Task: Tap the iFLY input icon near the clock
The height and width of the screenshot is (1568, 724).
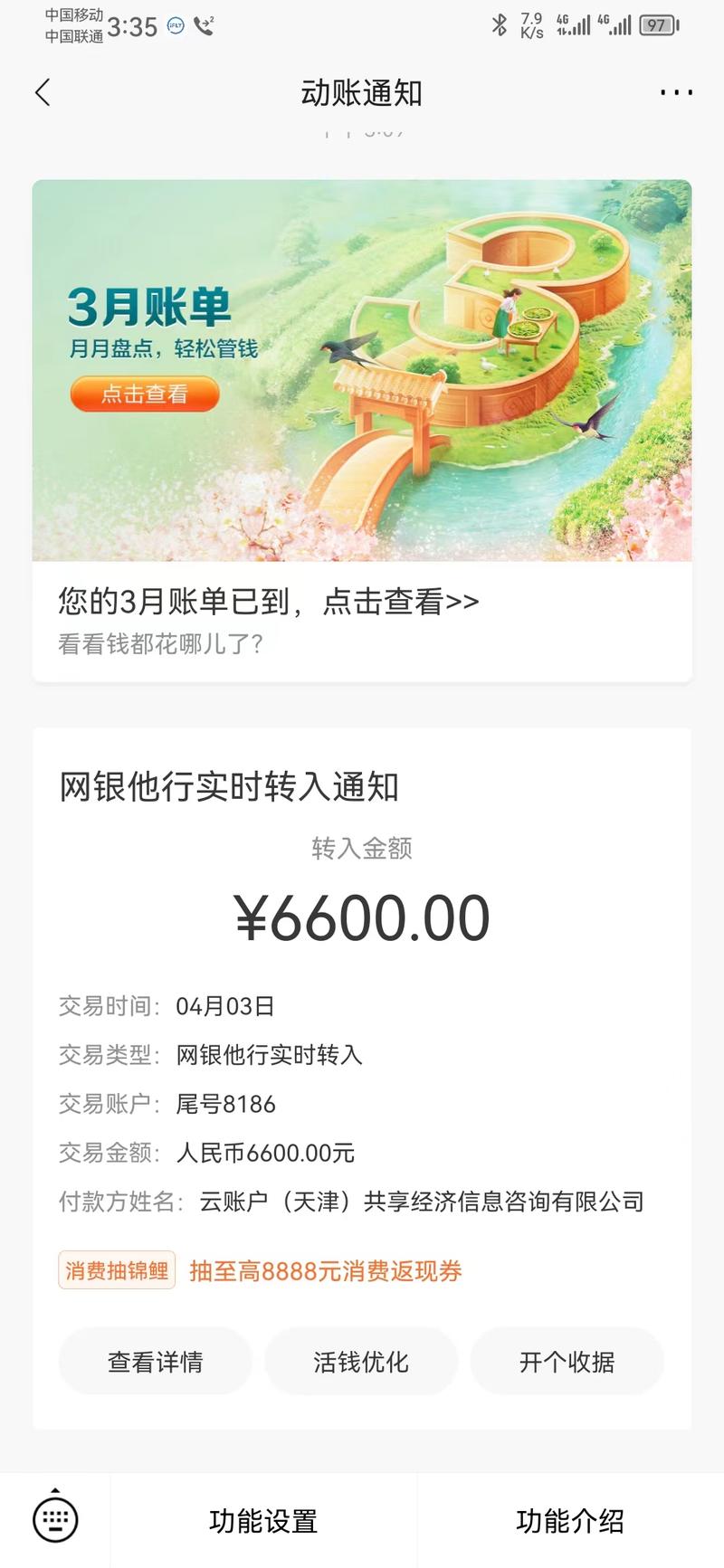Action: [176, 26]
